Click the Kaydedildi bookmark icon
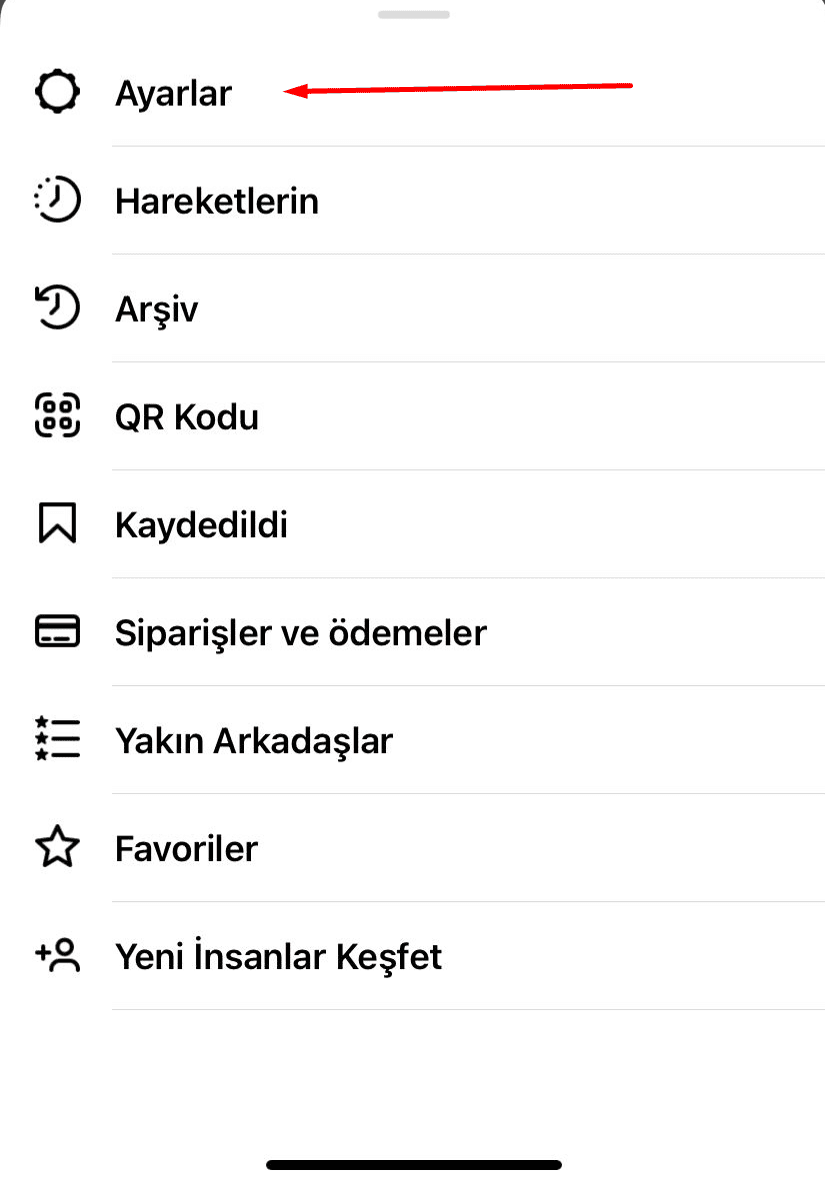Image resolution: width=825 pixels, height=1180 pixels. click(x=57, y=524)
